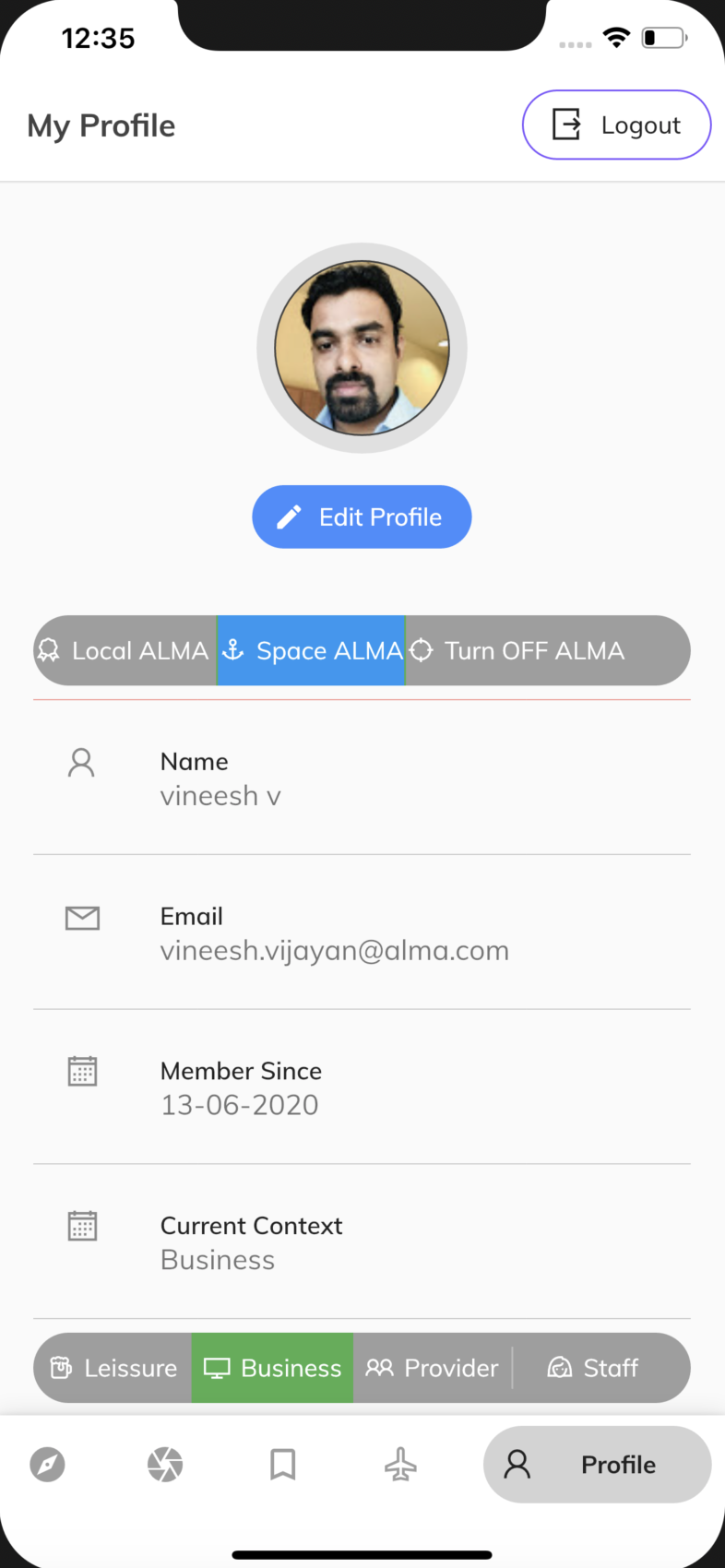Screen dimensions: 725x1568
Task: Open the camera shutter tab
Action: click(165, 1465)
